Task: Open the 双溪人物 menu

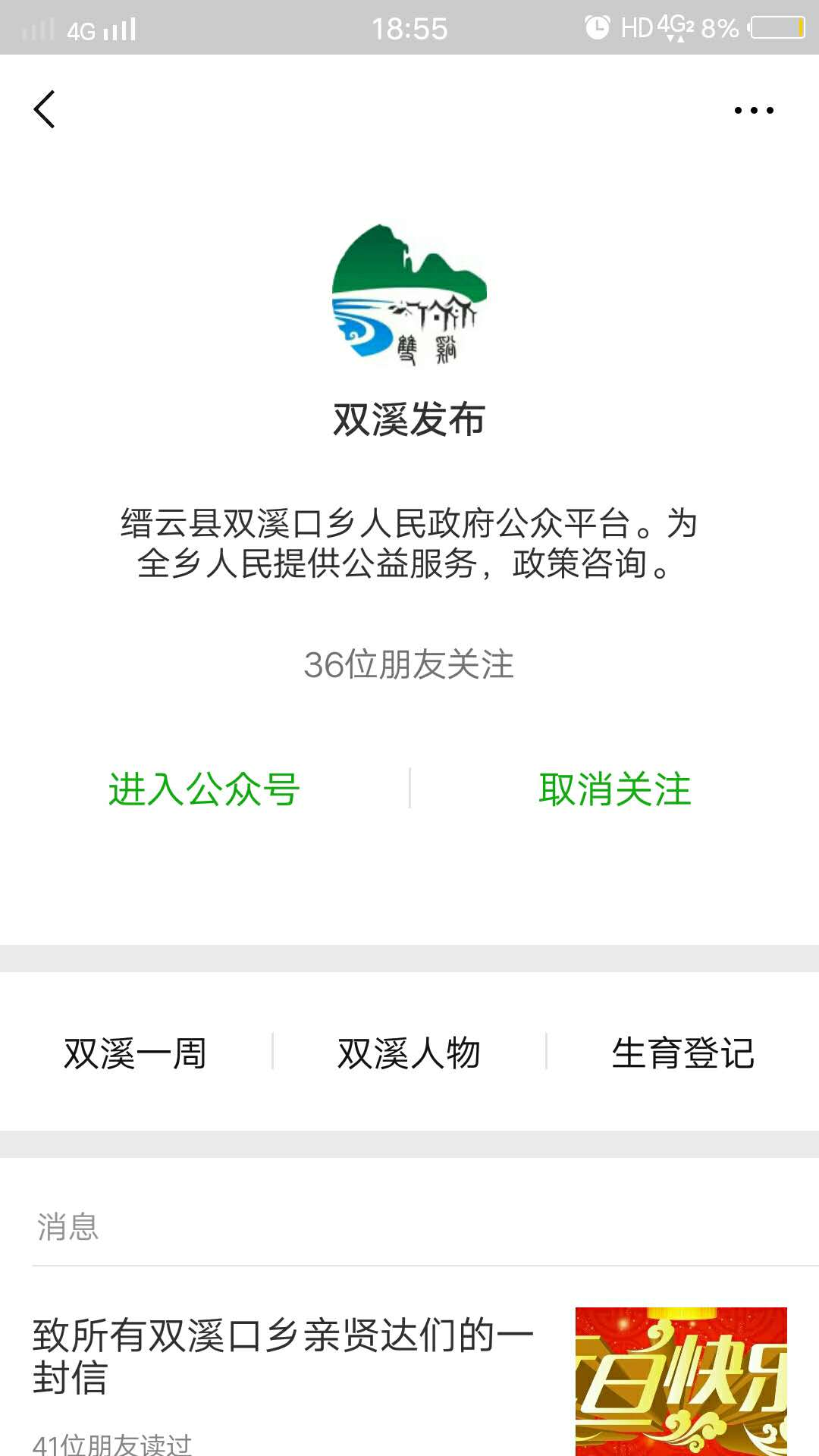Action: (x=409, y=1053)
